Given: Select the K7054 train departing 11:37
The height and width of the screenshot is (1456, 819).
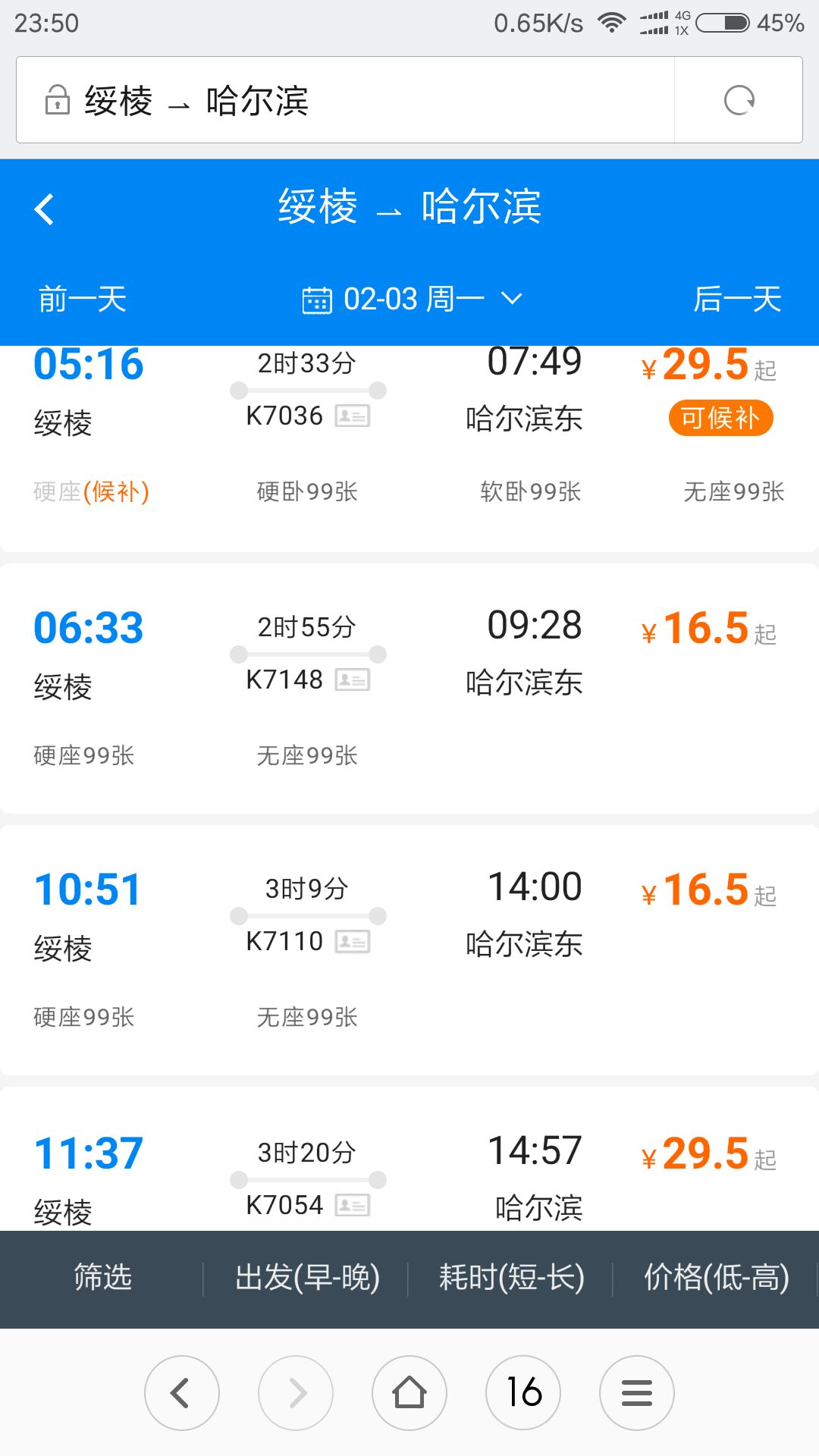Looking at the screenshot, I should (409, 1159).
